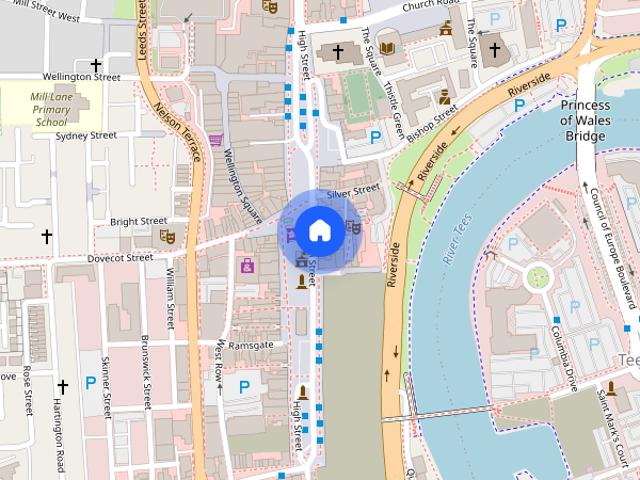Tap the home location marker
This screenshot has width=640, height=480.
pos(319,230)
